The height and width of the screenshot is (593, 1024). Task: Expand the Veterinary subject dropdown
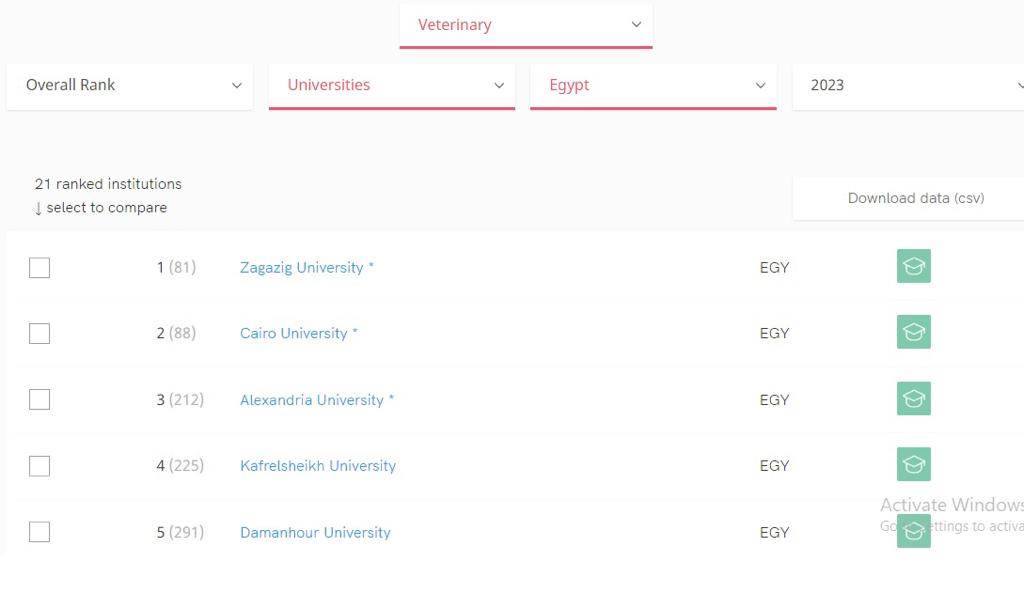[526, 25]
